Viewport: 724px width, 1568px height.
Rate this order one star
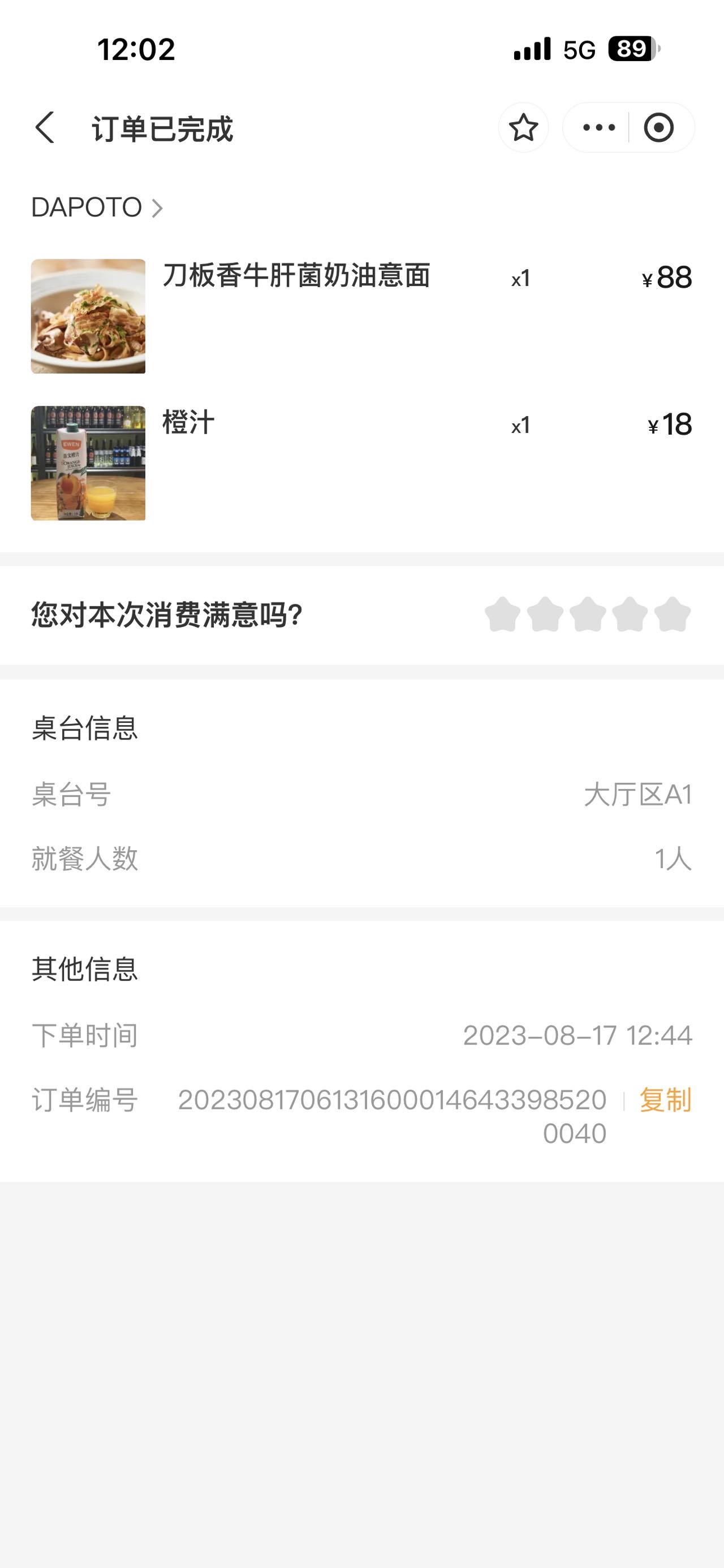click(502, 615)
